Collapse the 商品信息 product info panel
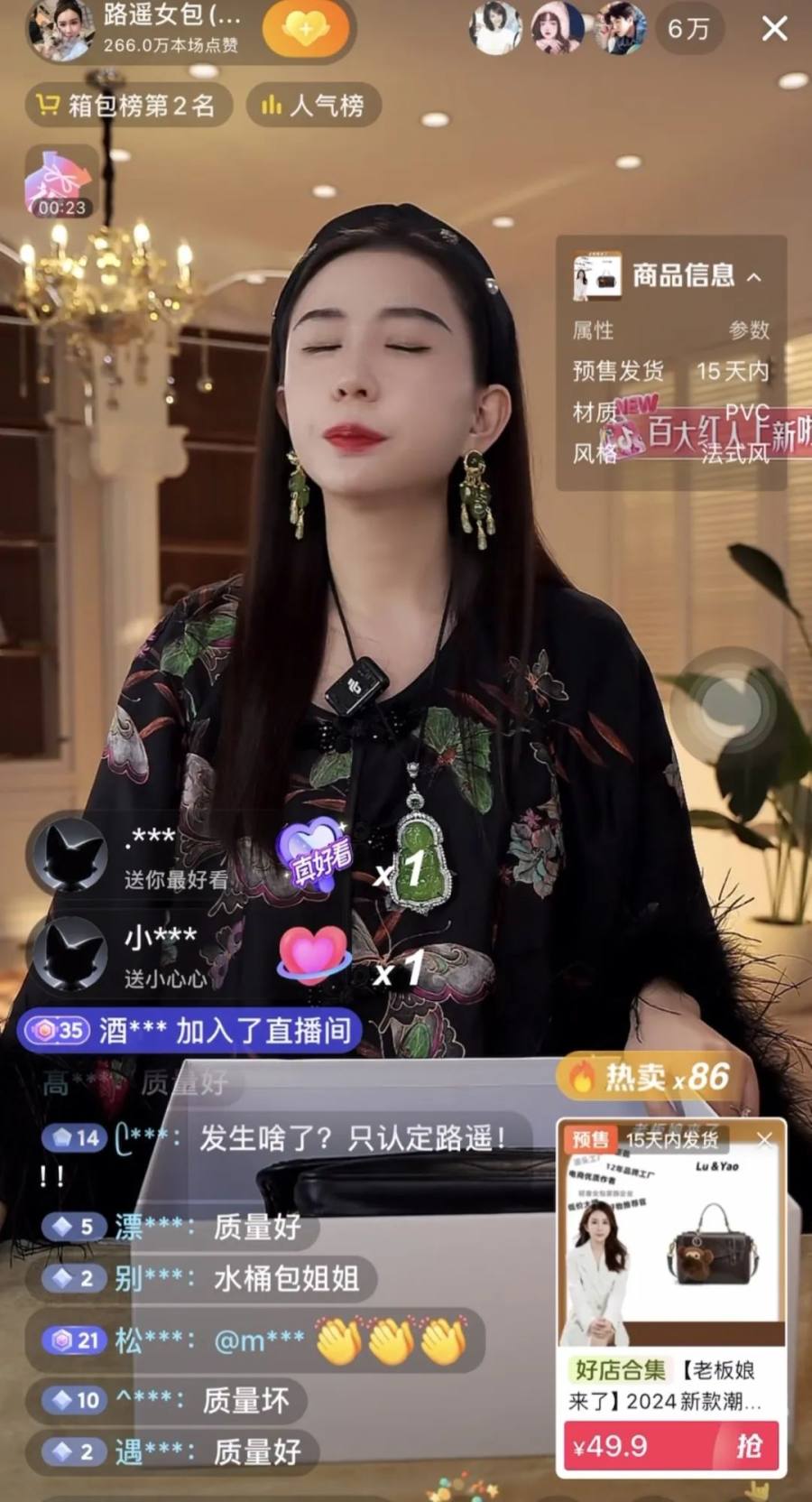This screenshot has height=1502, width=812. [754, 277]
